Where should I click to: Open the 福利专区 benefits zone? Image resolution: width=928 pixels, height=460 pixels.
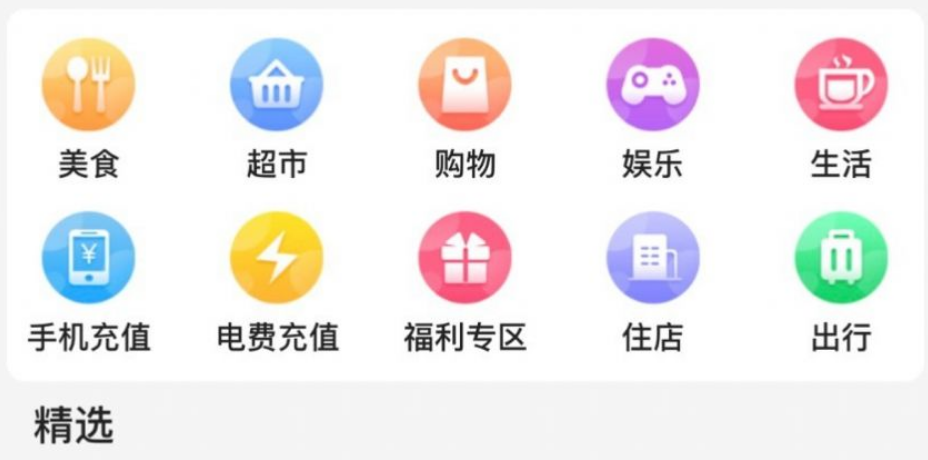coord(465,258)
